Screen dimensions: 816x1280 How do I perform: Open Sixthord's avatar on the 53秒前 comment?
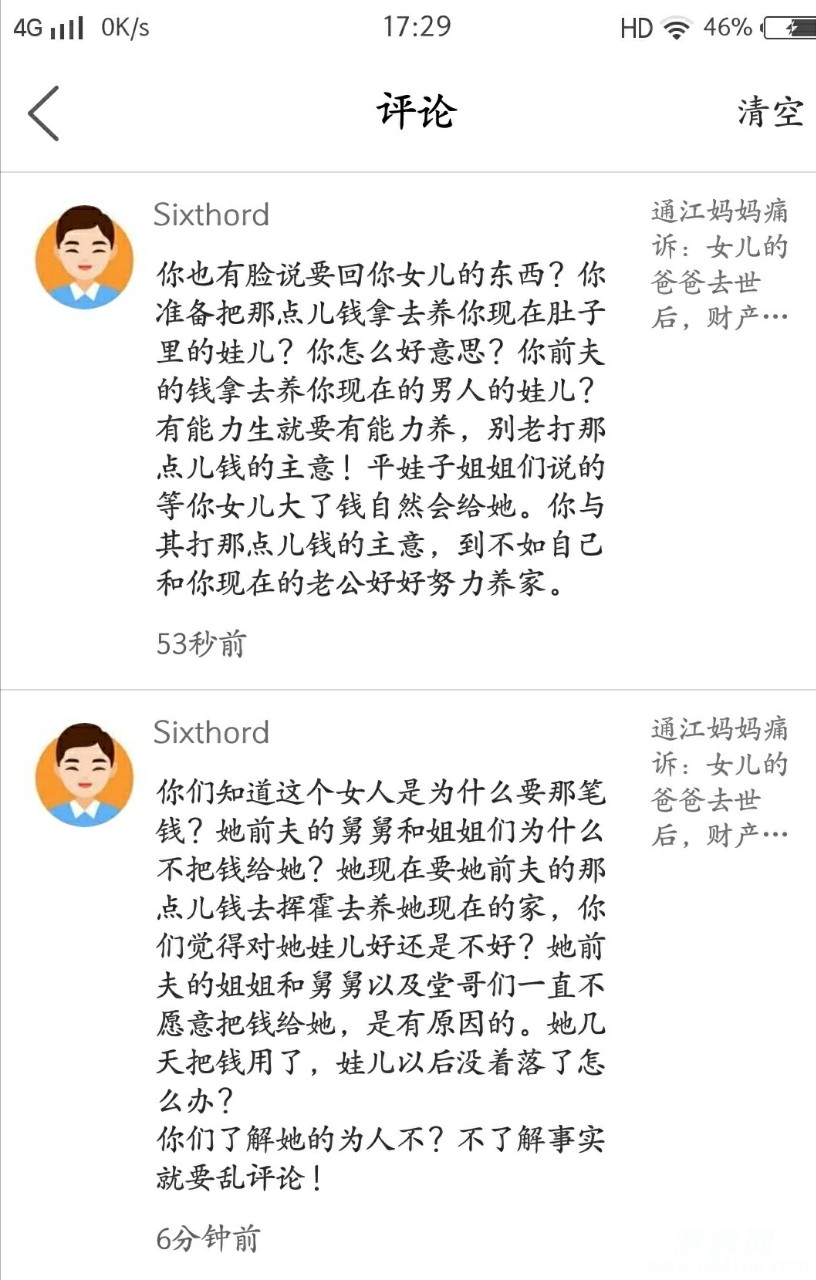84,257
